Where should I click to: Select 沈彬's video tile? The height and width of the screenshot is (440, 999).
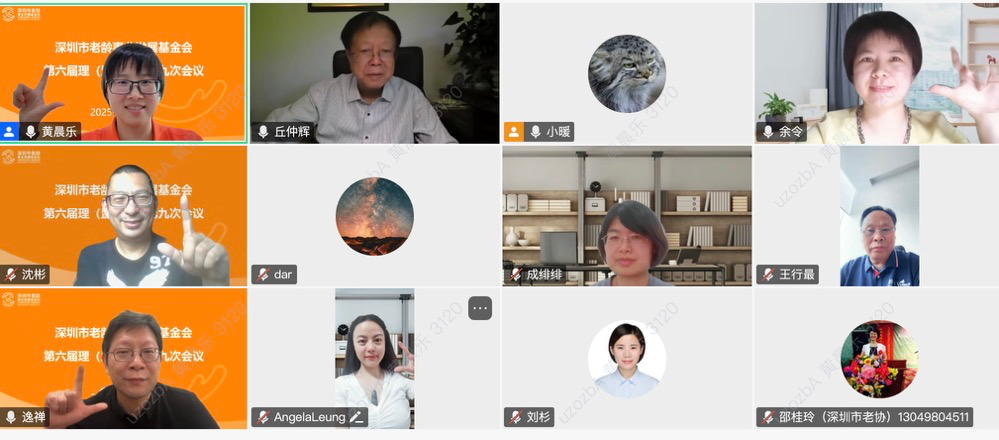(123, 216)
